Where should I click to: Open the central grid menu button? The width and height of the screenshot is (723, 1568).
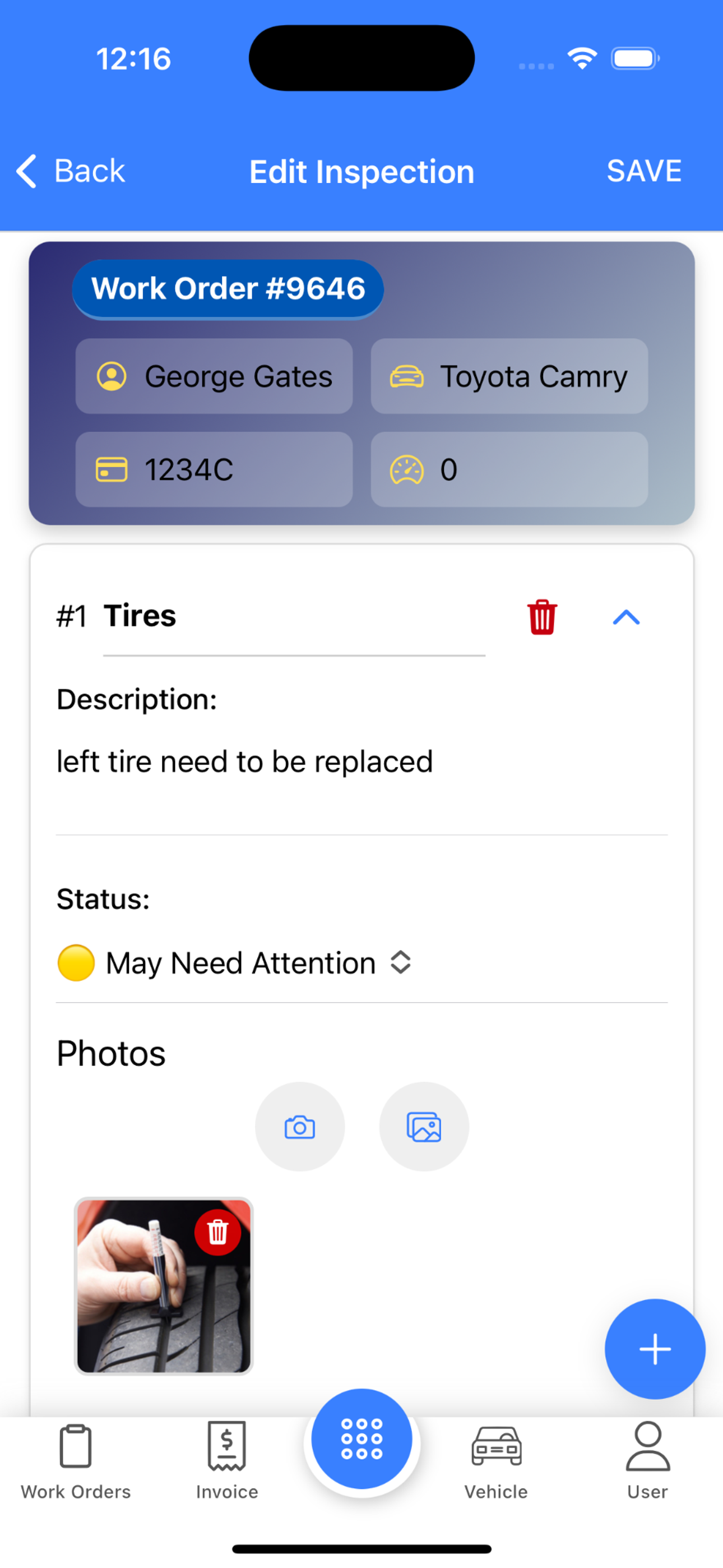point(361,1438)
